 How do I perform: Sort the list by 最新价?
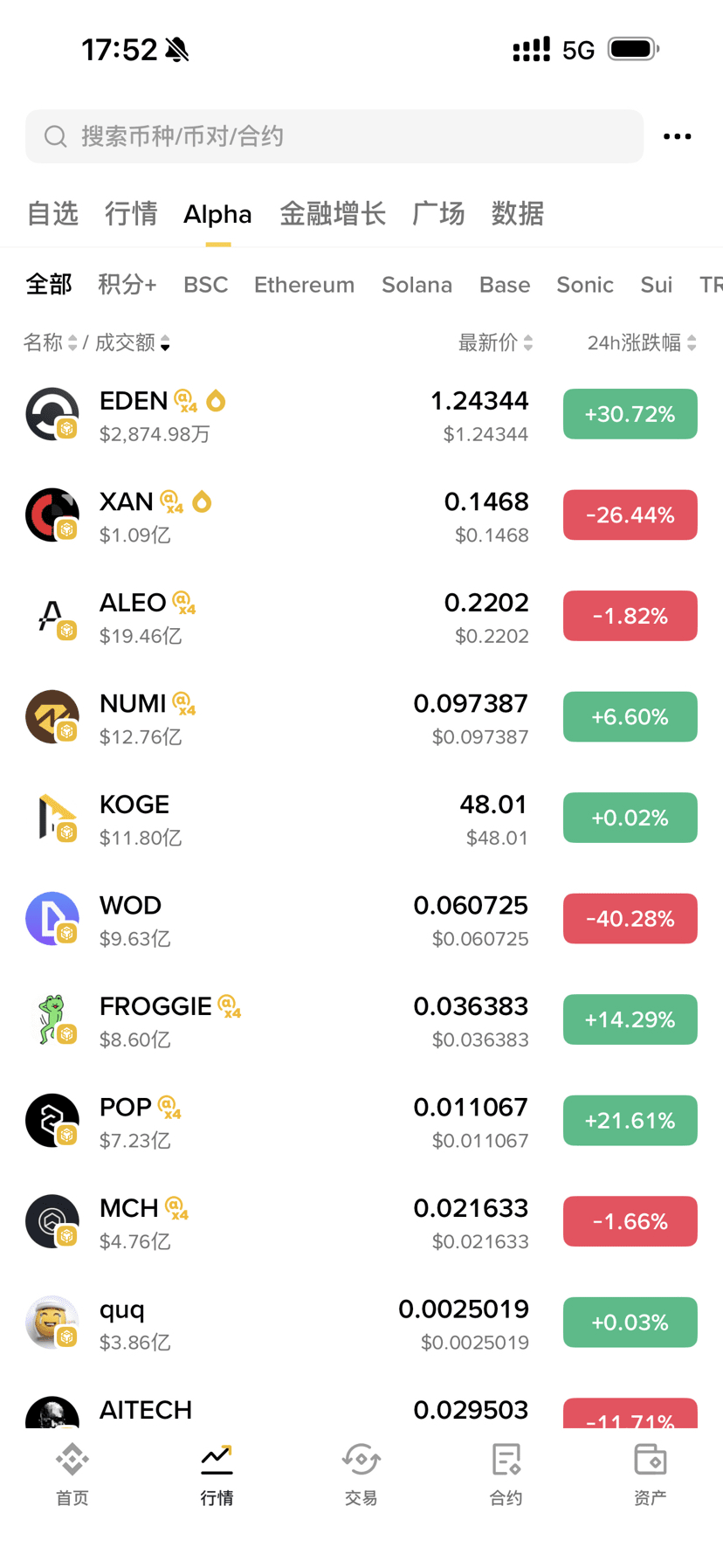(495, 342)
